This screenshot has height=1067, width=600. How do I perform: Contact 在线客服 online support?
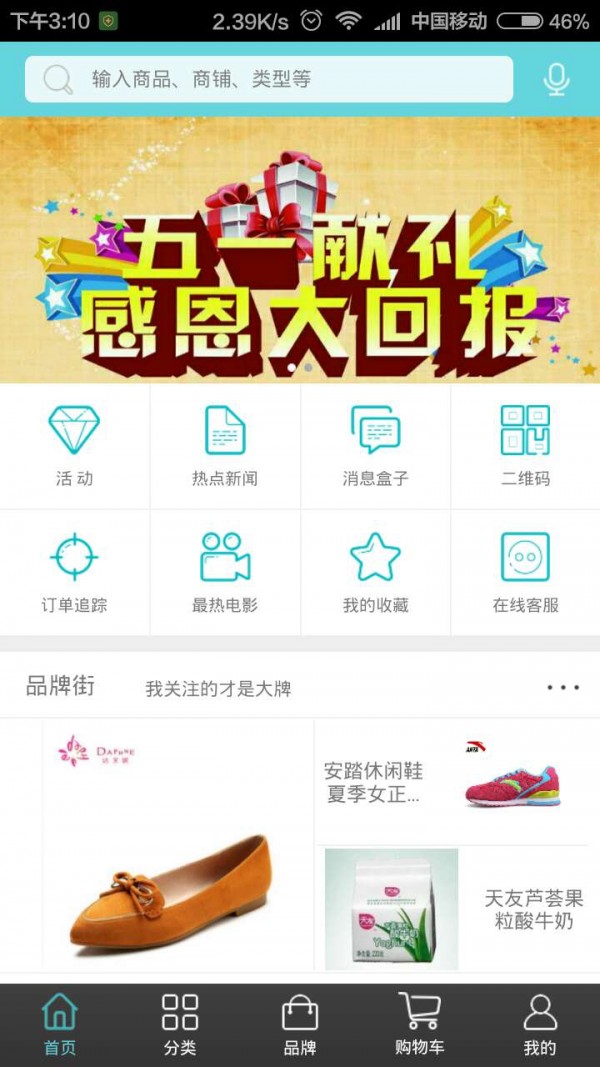click(525, 572)
